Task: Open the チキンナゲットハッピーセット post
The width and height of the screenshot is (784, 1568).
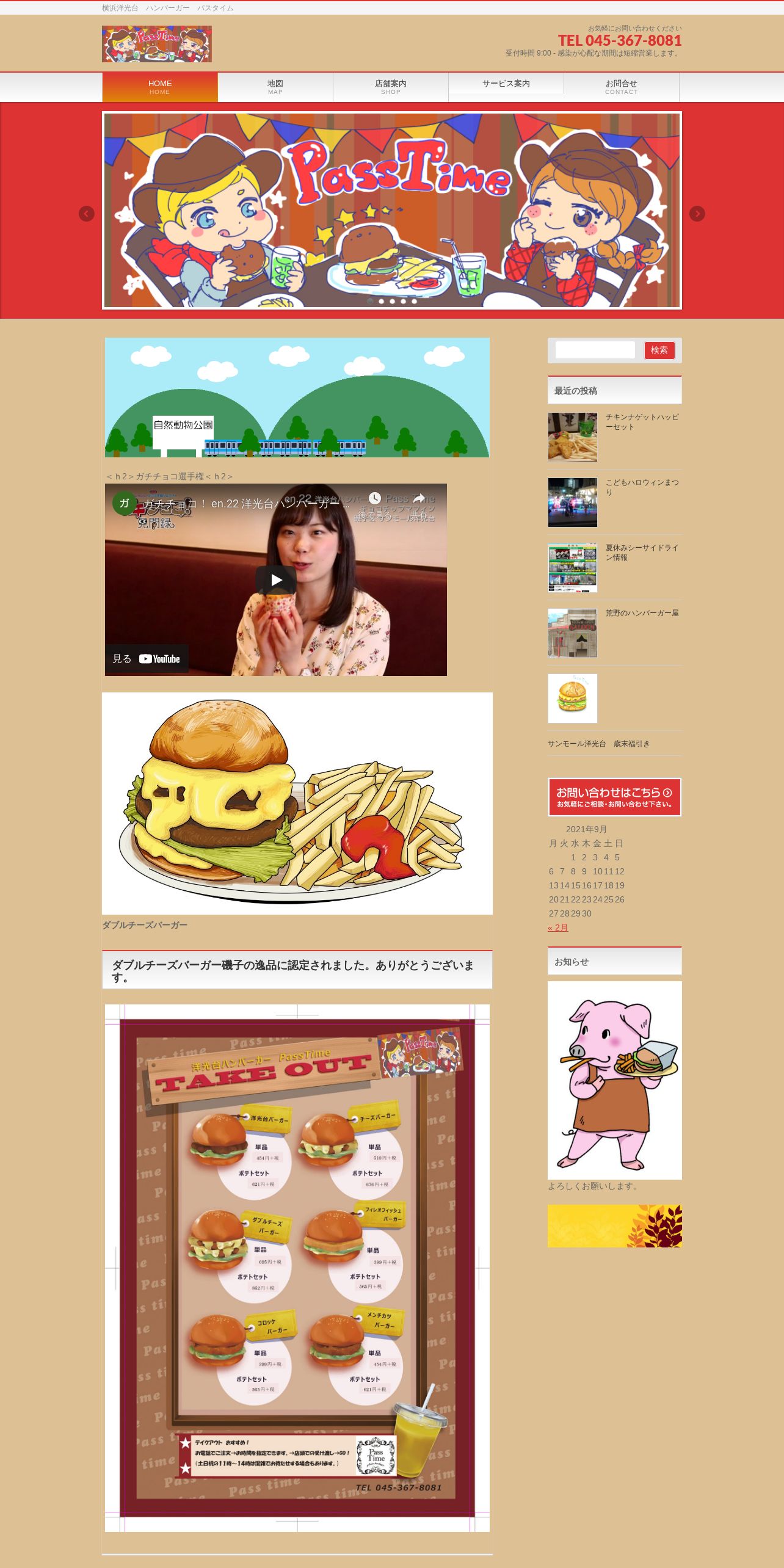Action: tap(642, 422)
